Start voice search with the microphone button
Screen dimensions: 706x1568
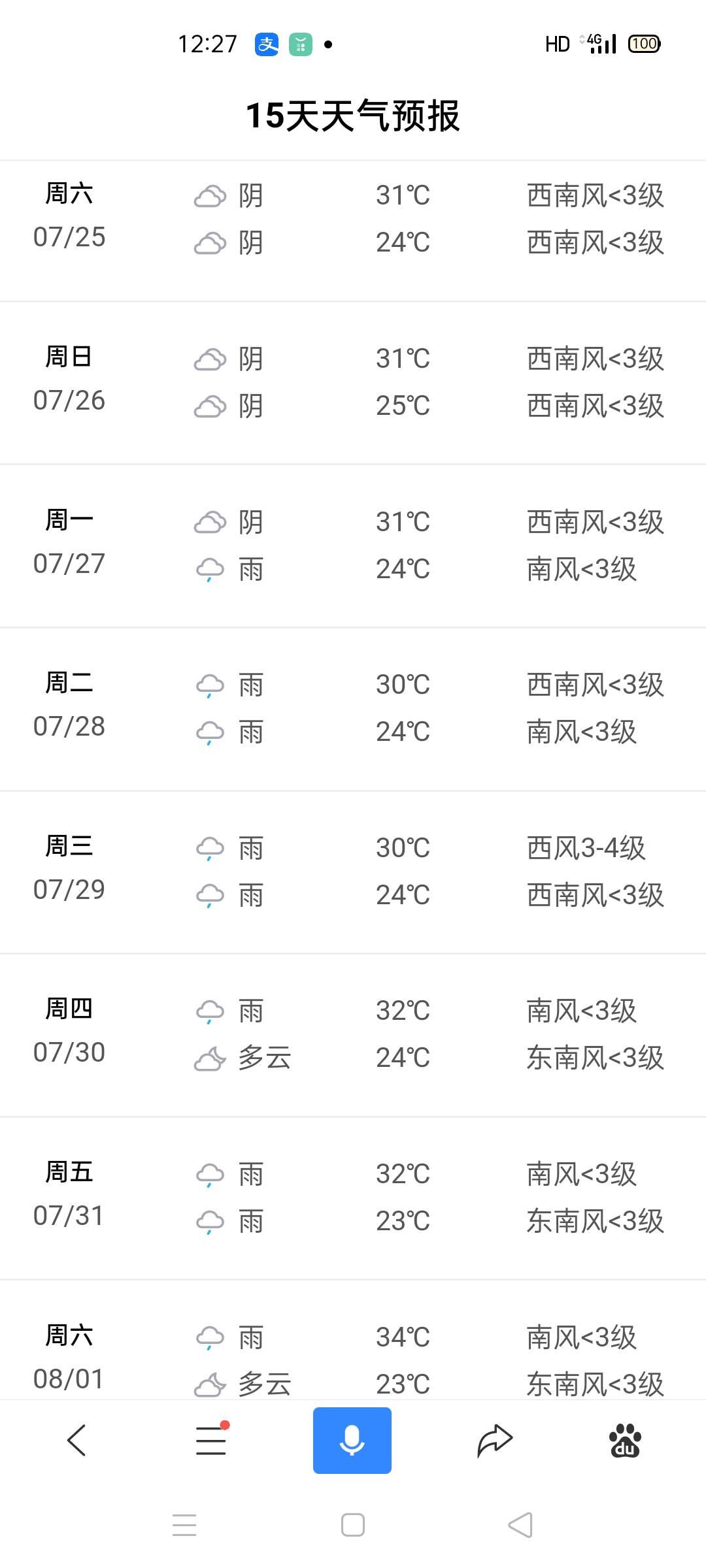(352, 1441)
